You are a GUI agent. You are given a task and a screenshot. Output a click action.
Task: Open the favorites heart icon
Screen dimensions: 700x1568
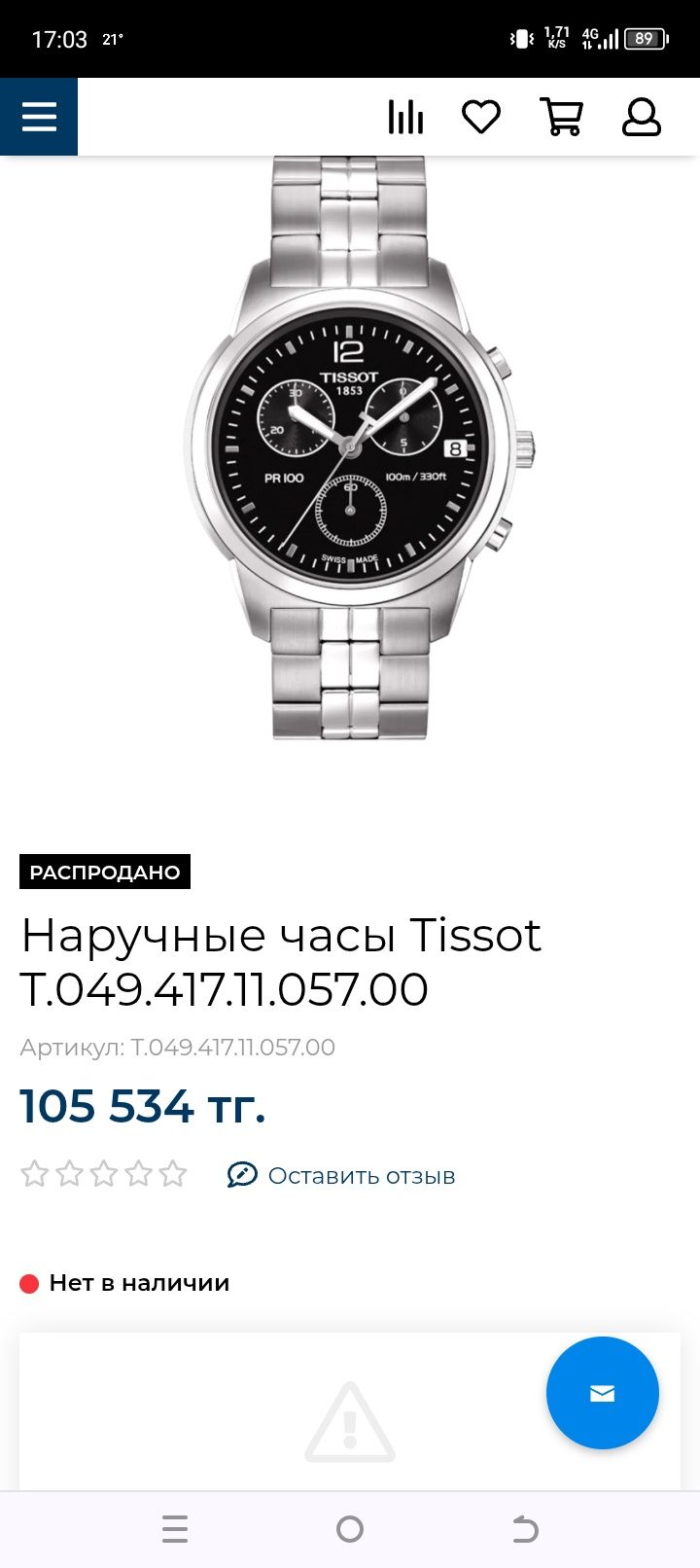(x=481, y=117)
